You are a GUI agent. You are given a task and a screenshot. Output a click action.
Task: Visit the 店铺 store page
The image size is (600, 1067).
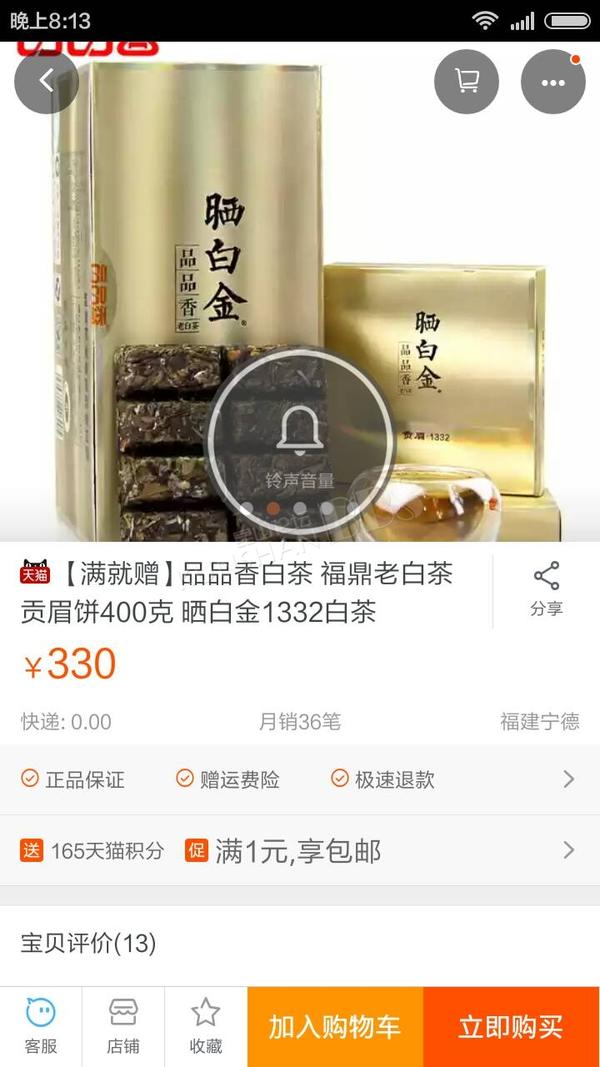[x=123, y=1027]
